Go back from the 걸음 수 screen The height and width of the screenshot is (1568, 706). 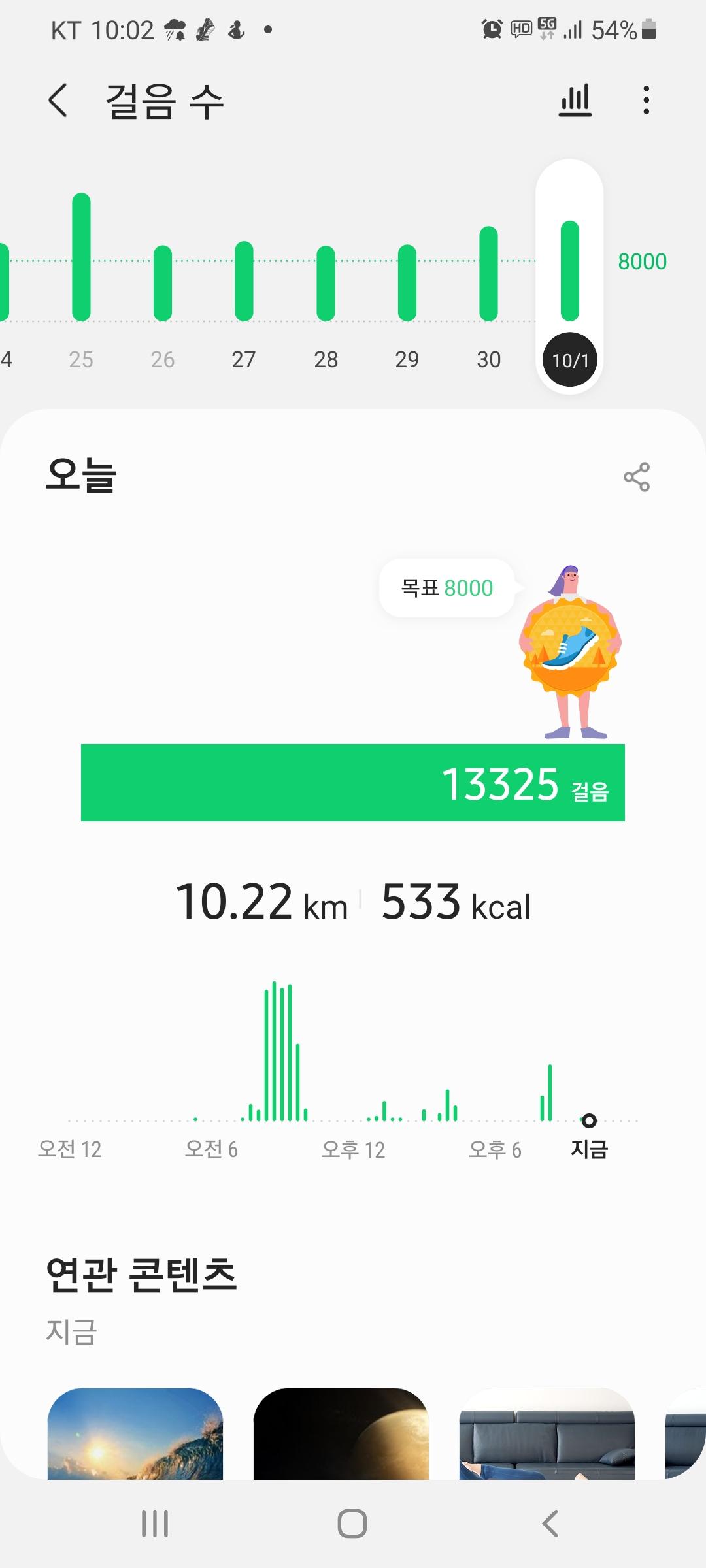point(58,101)
